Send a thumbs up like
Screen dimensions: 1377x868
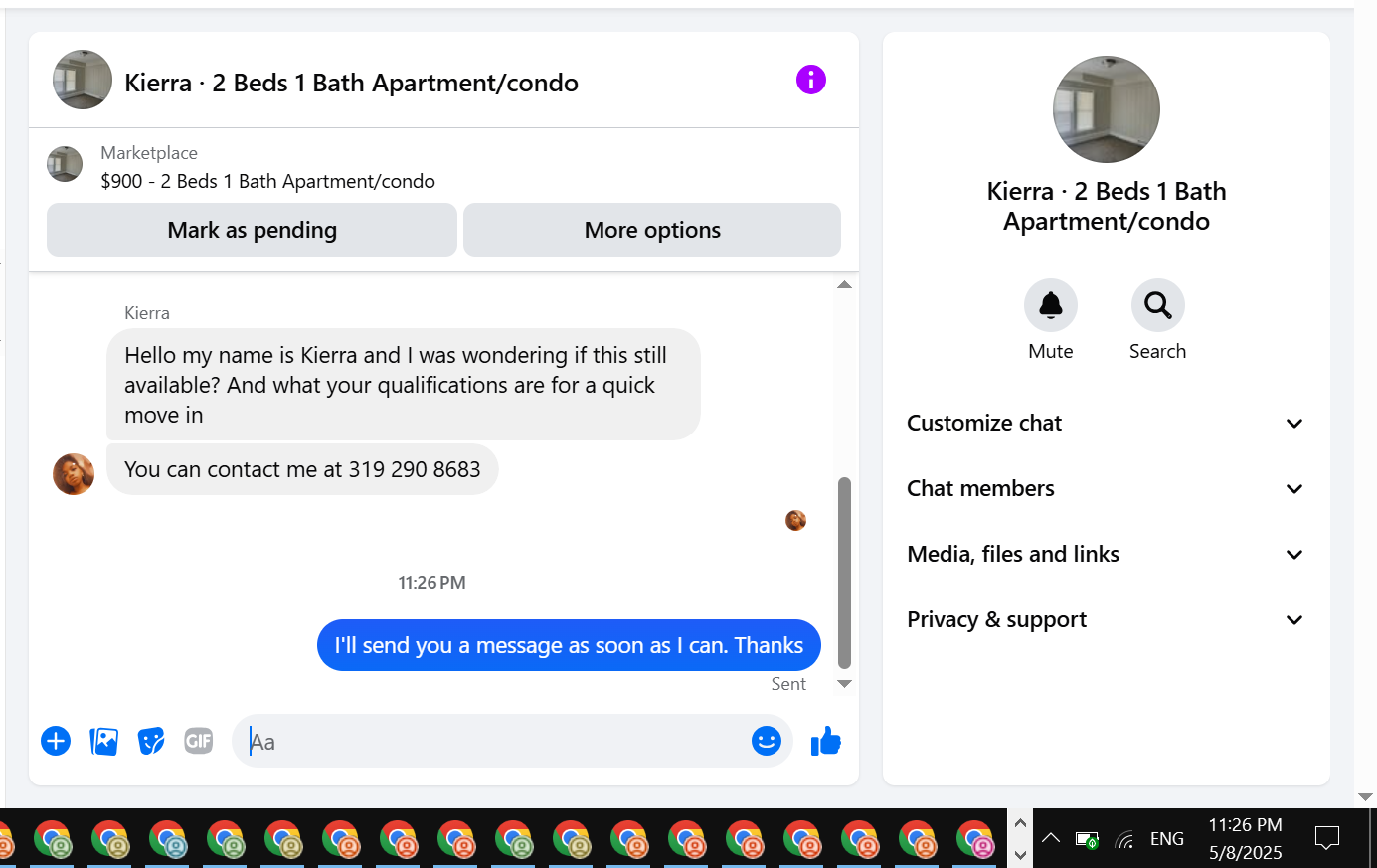826,741
